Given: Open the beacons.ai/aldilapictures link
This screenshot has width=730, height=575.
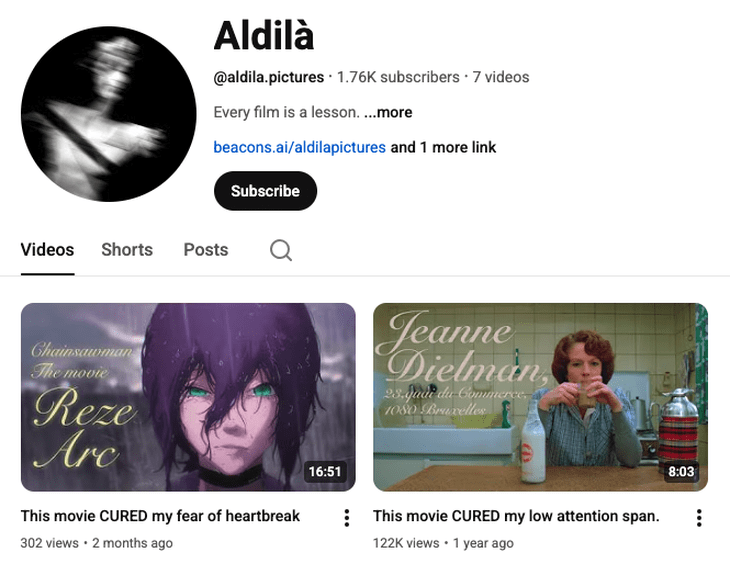Looking at the screenshot, I should pyautogui.click(x=299, y=147).
